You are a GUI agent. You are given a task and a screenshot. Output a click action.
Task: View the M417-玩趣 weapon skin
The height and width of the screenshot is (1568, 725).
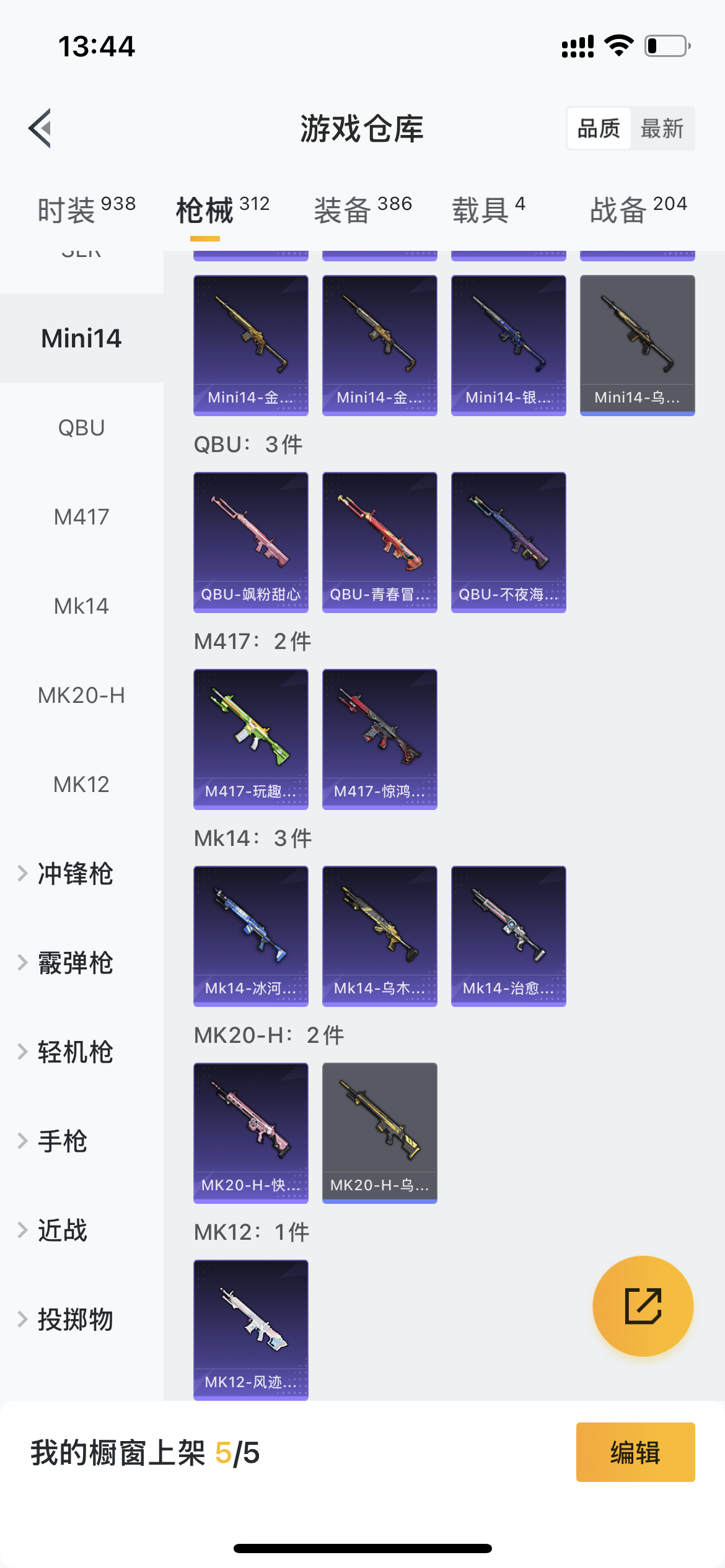[x=251, y=739]
